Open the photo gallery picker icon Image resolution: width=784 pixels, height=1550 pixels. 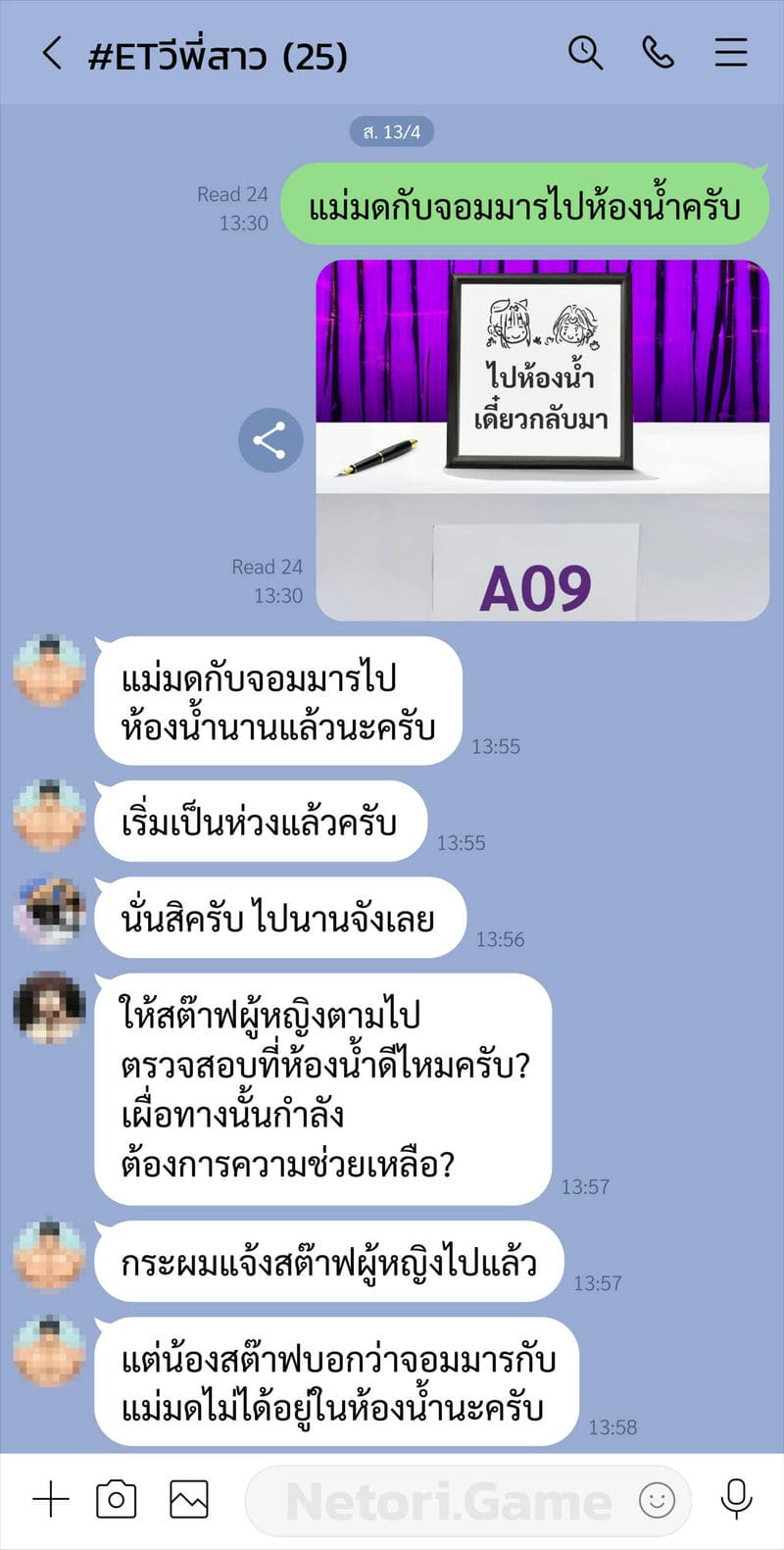(x=189, y=1498)
